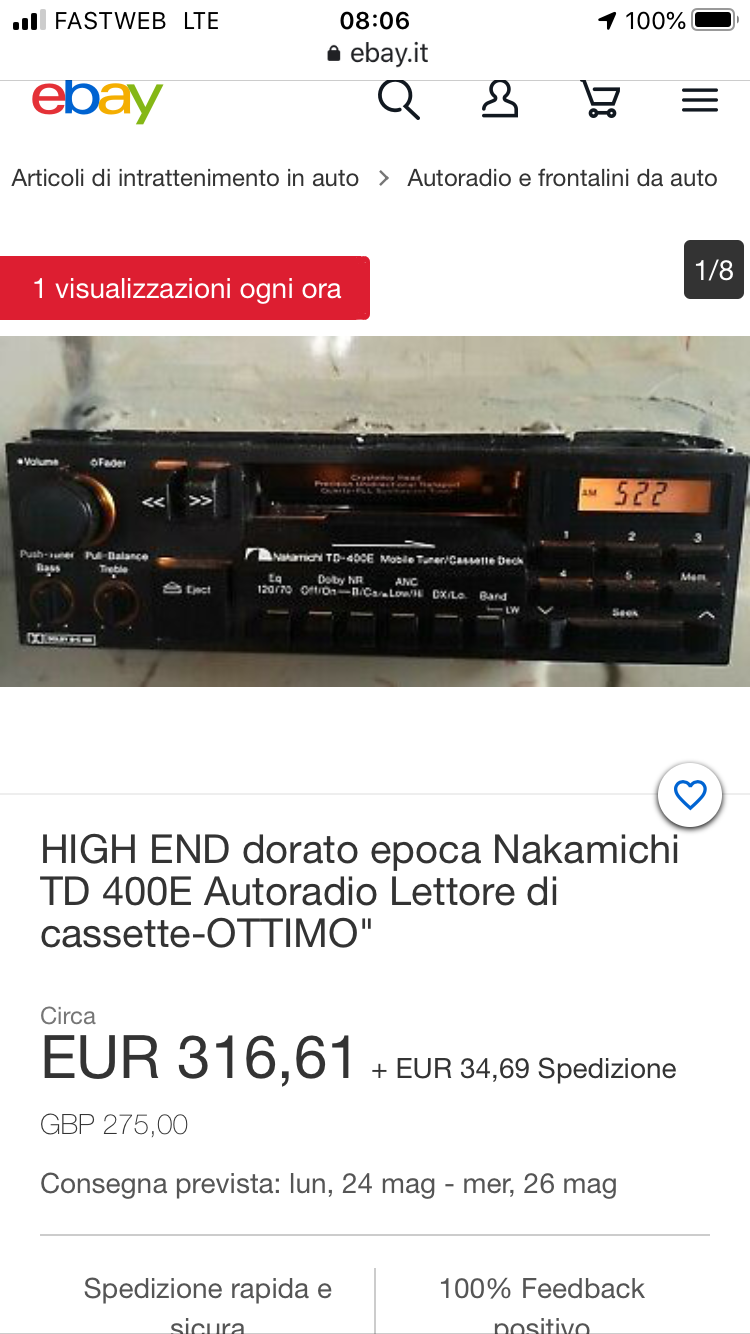View the Nakamichi product photo

[x=375, y=511]
